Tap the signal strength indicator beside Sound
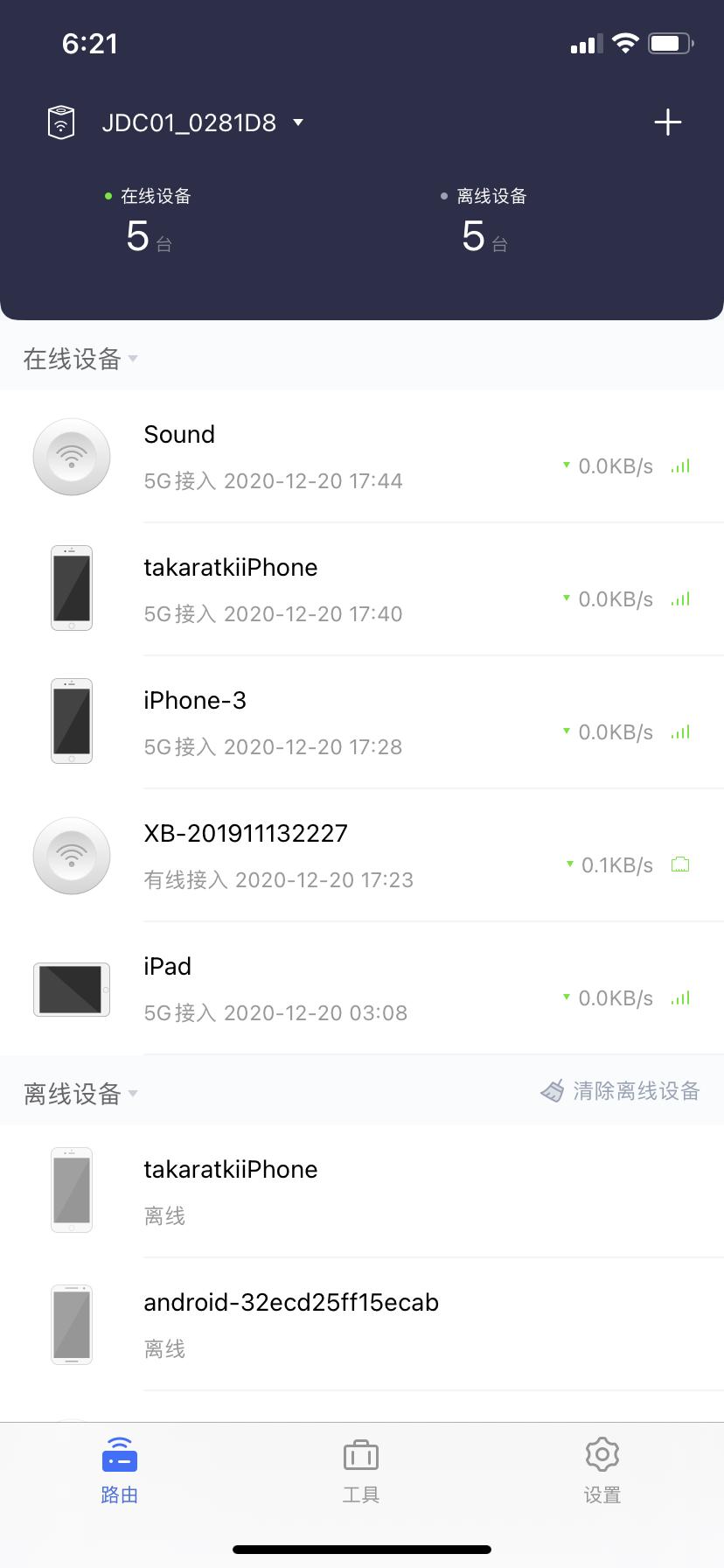 [680, 466]
